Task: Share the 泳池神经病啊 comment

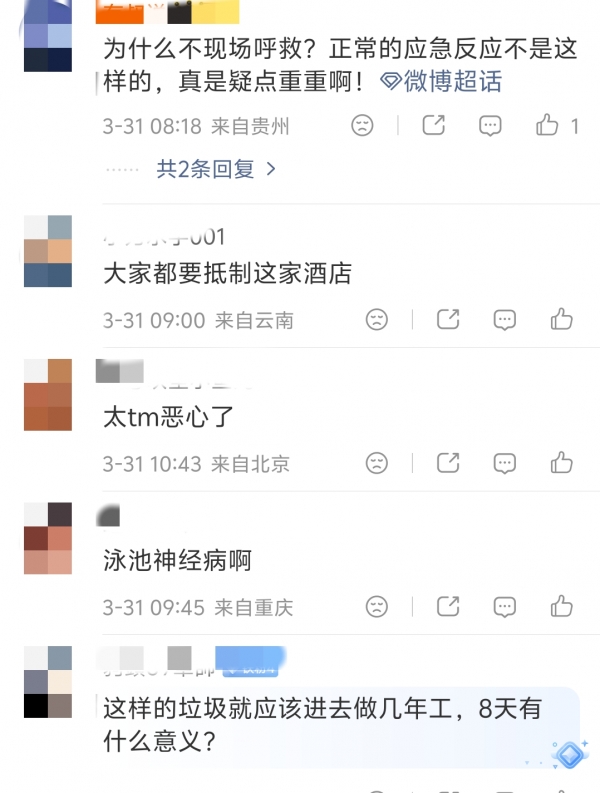Action: click(x=449, y=606)
